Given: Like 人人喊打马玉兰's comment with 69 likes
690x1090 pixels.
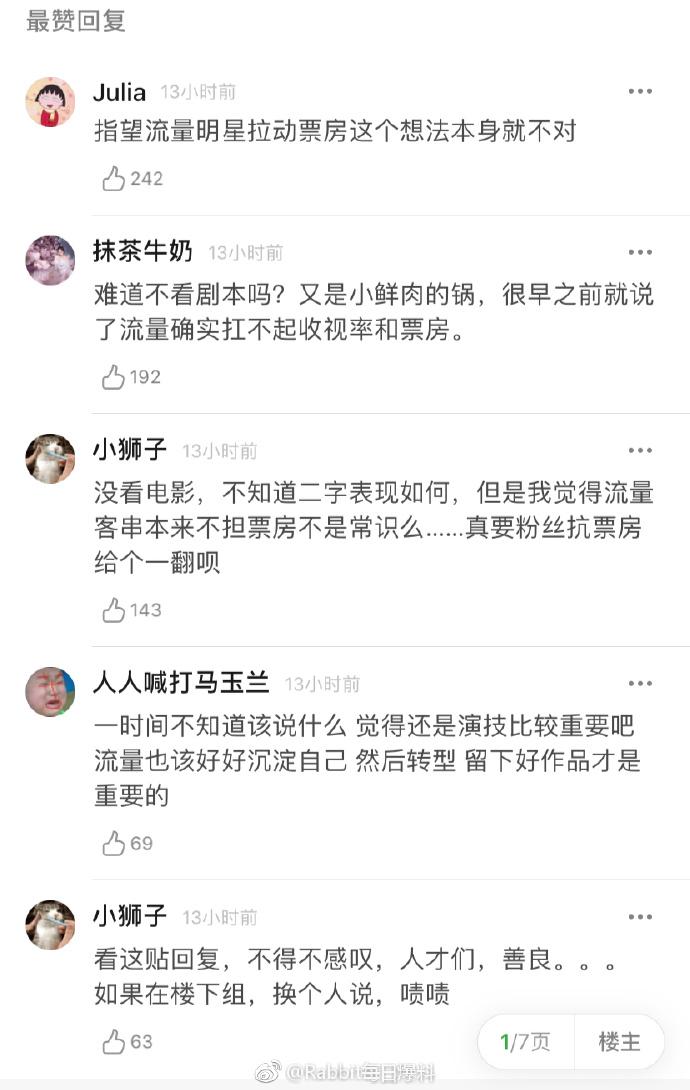Looking at the screenshot, I should click(x=115, y=843).
